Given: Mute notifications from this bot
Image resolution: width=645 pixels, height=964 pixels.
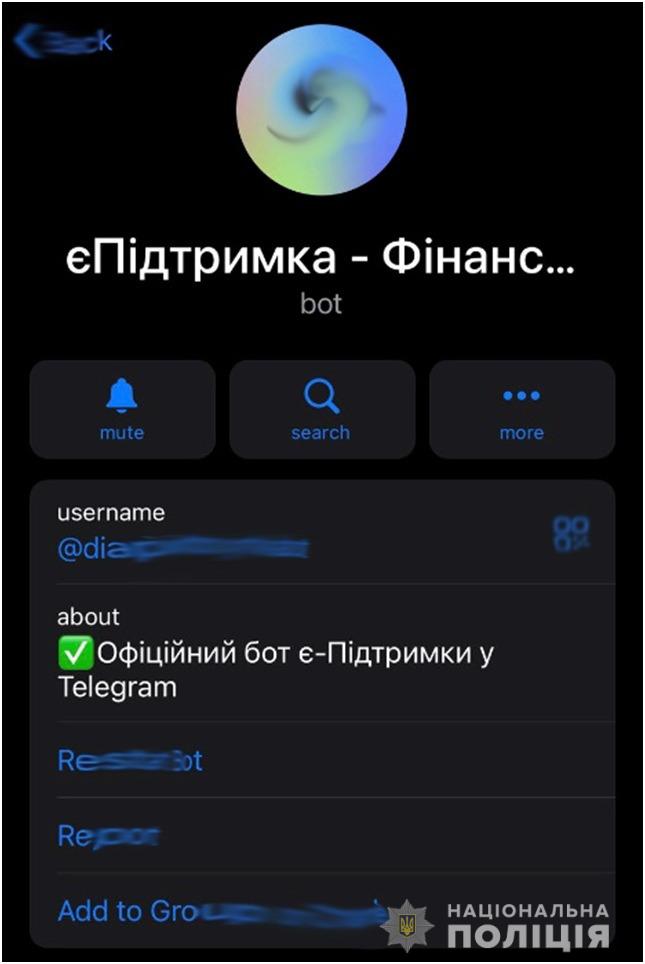Looking at the screenshot, I should coord(122,409).
